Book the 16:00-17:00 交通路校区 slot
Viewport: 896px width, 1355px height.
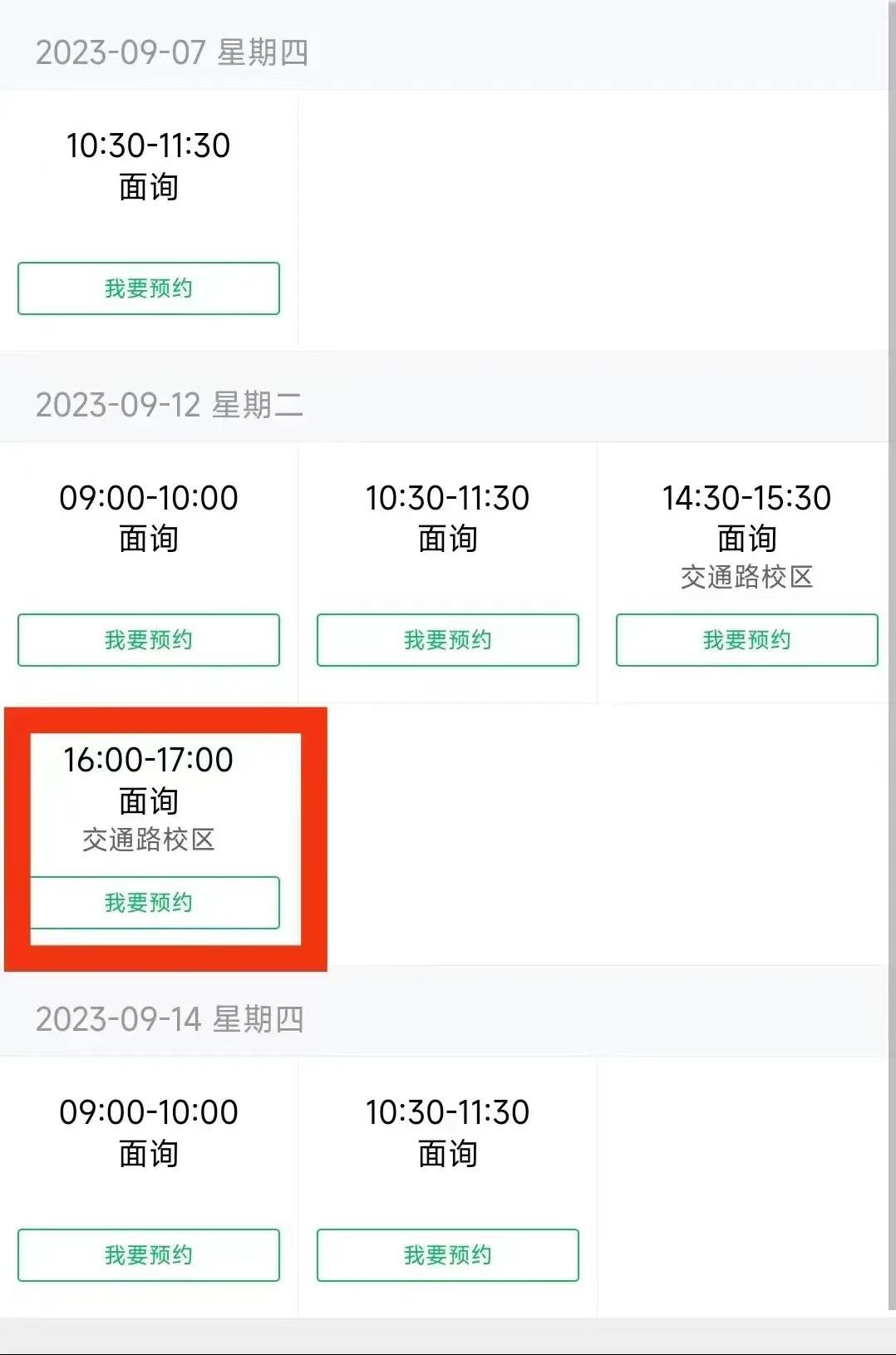point(149,903)
